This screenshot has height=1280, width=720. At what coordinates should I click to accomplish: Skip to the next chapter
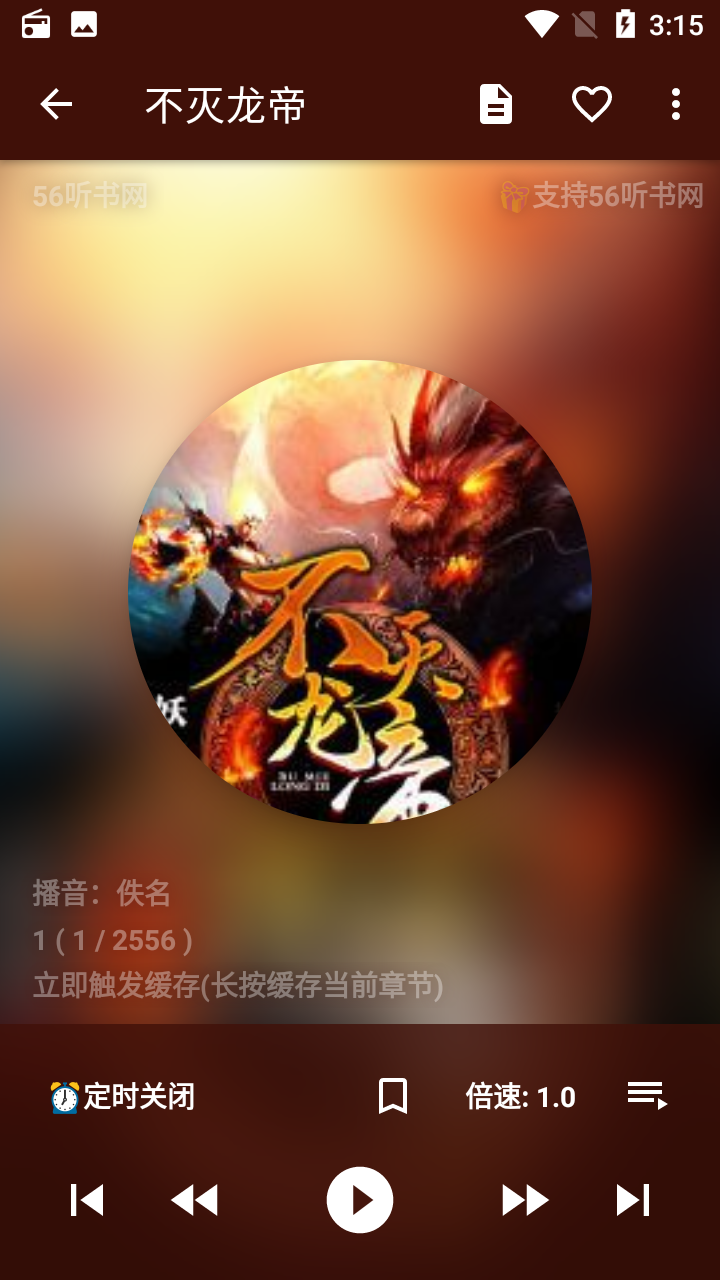[633, 1200]
